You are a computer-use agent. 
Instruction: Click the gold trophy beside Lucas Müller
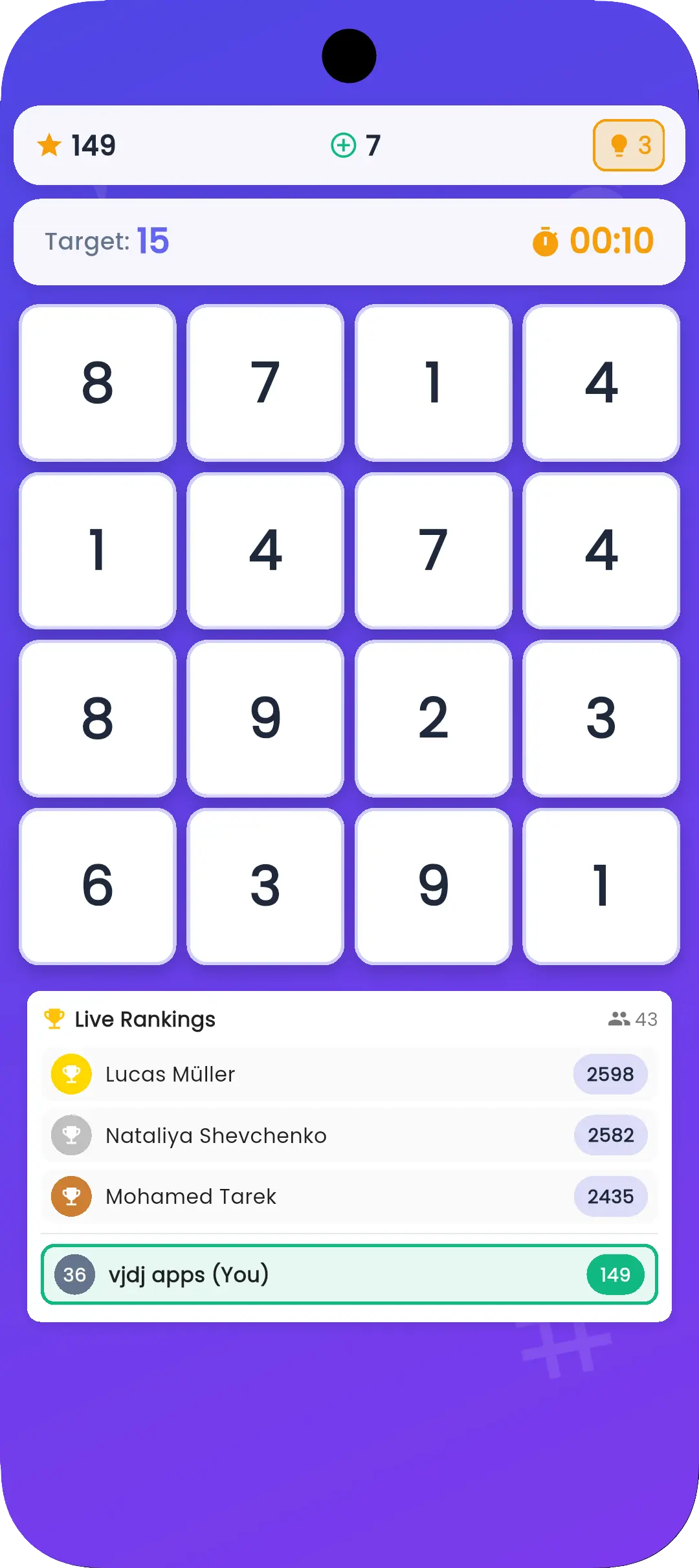coord(71,1074)
